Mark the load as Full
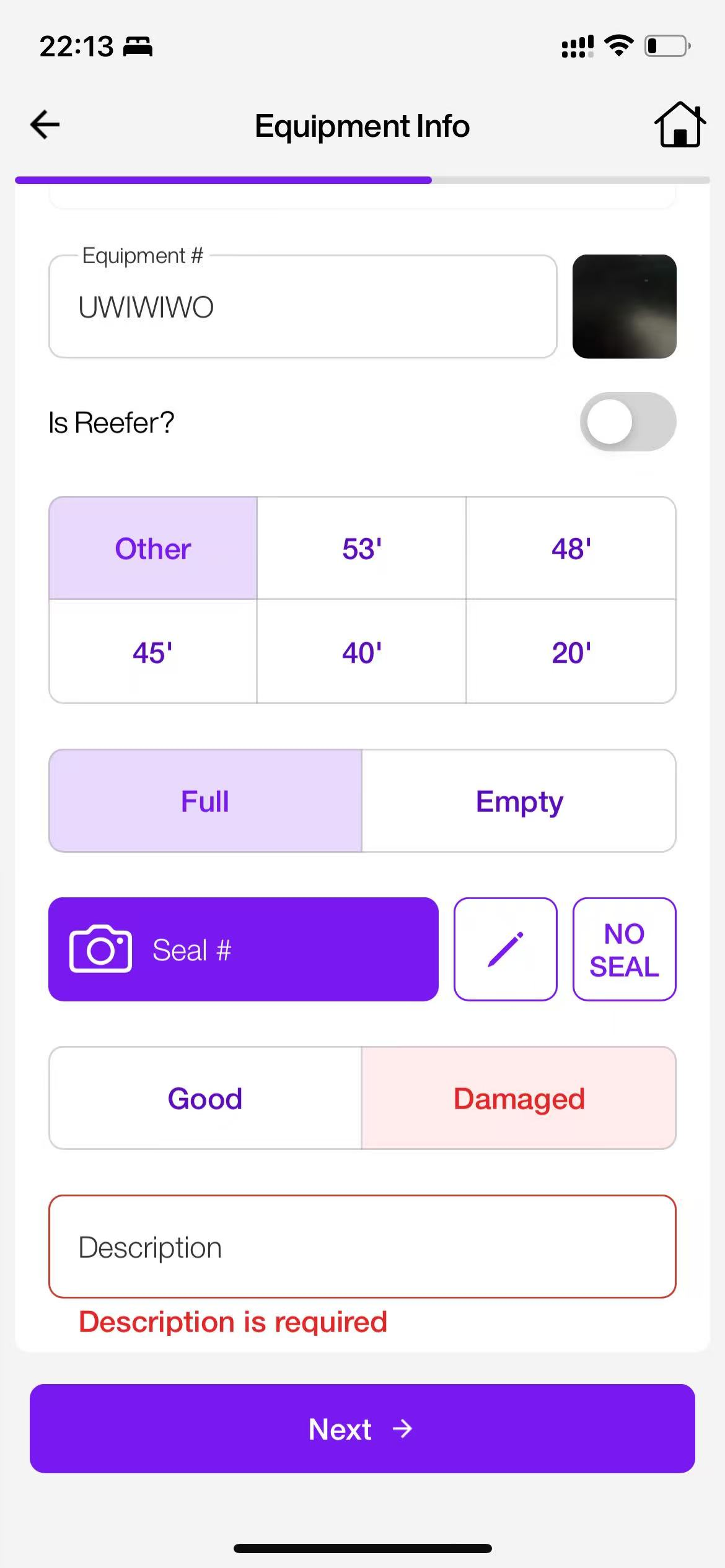The image size is (725, 1568). point(205,801)
